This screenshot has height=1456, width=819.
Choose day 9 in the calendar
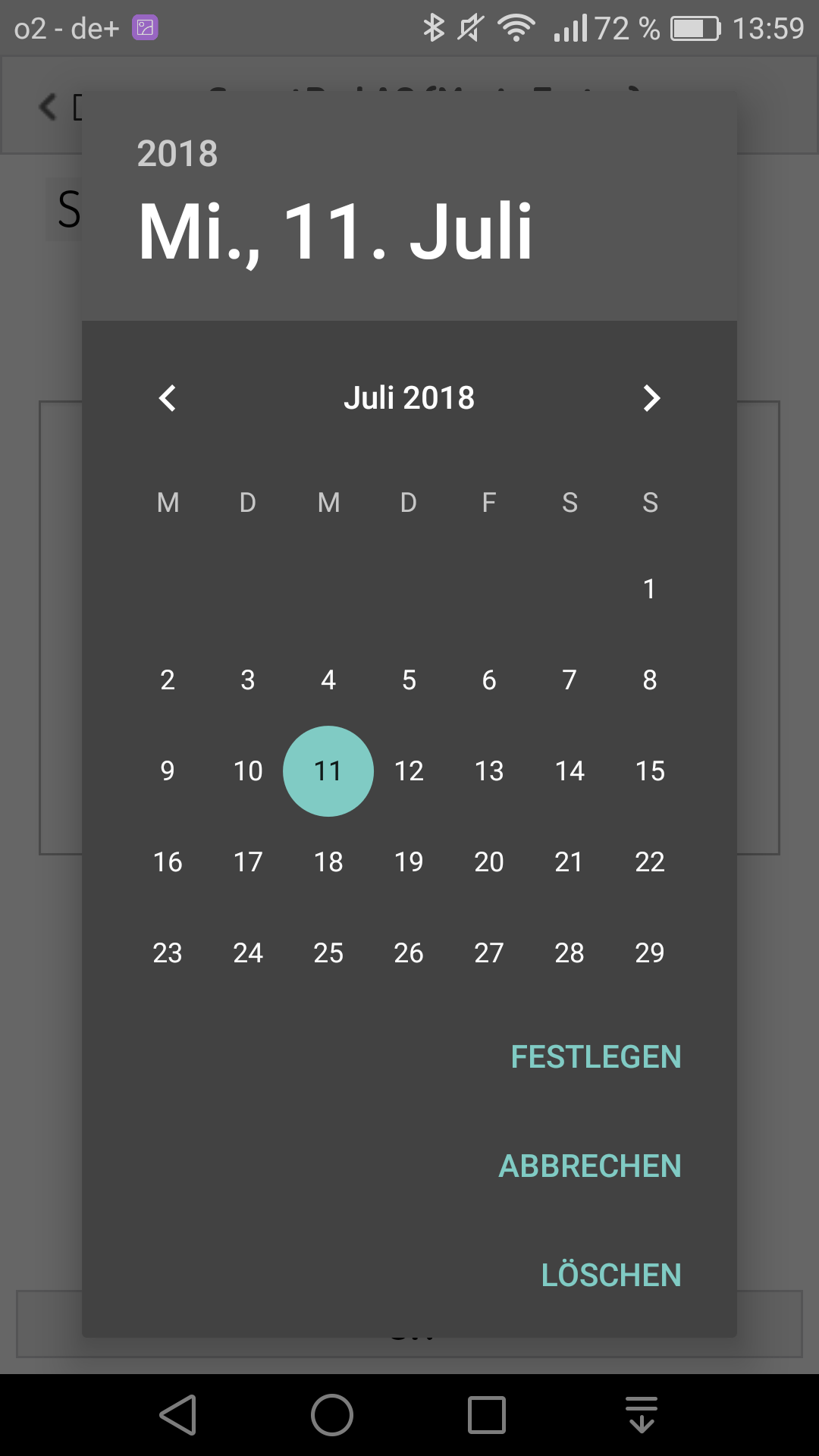[x=168, y=771]
